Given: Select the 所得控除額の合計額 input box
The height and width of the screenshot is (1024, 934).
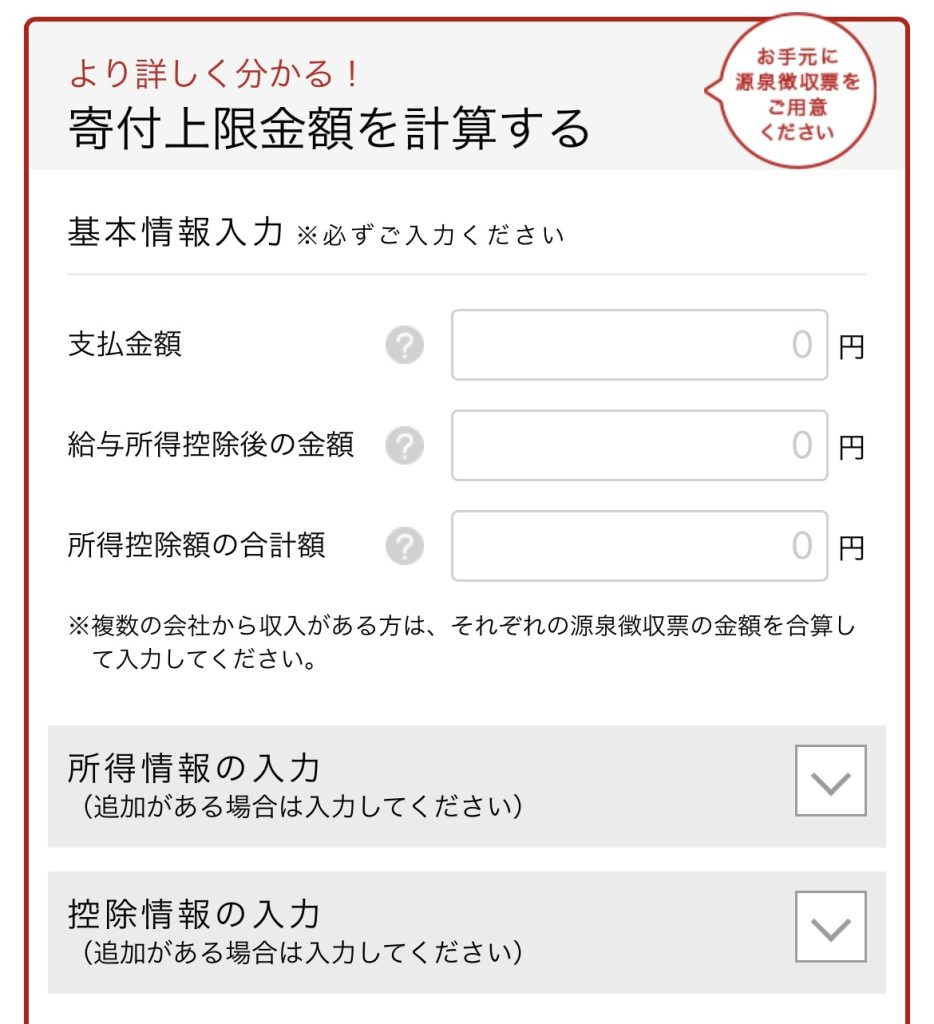Looking at the screenshot, I should pos(639,546).
